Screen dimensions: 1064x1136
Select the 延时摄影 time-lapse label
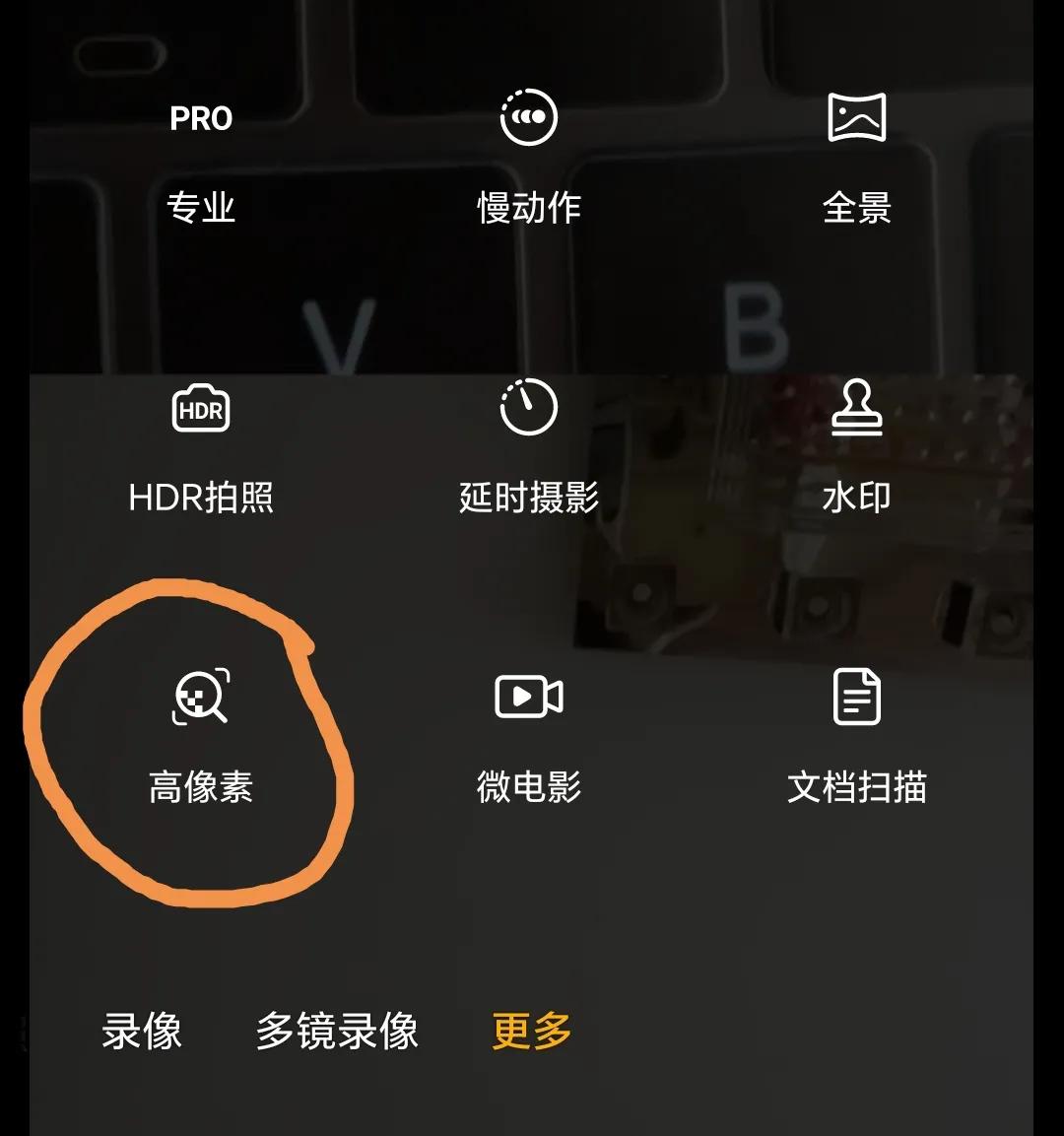[528, 497]
